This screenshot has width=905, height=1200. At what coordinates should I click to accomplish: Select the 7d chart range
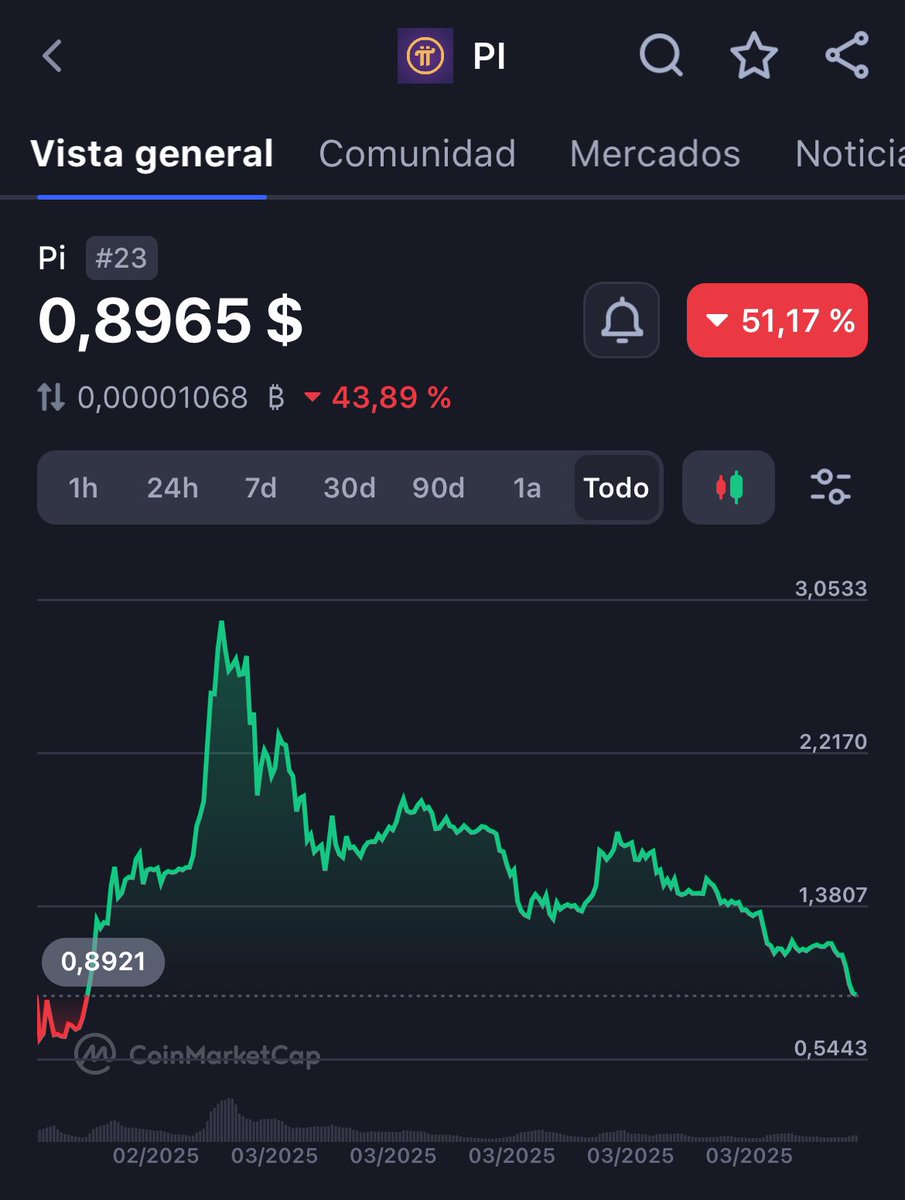click(260, 488)
